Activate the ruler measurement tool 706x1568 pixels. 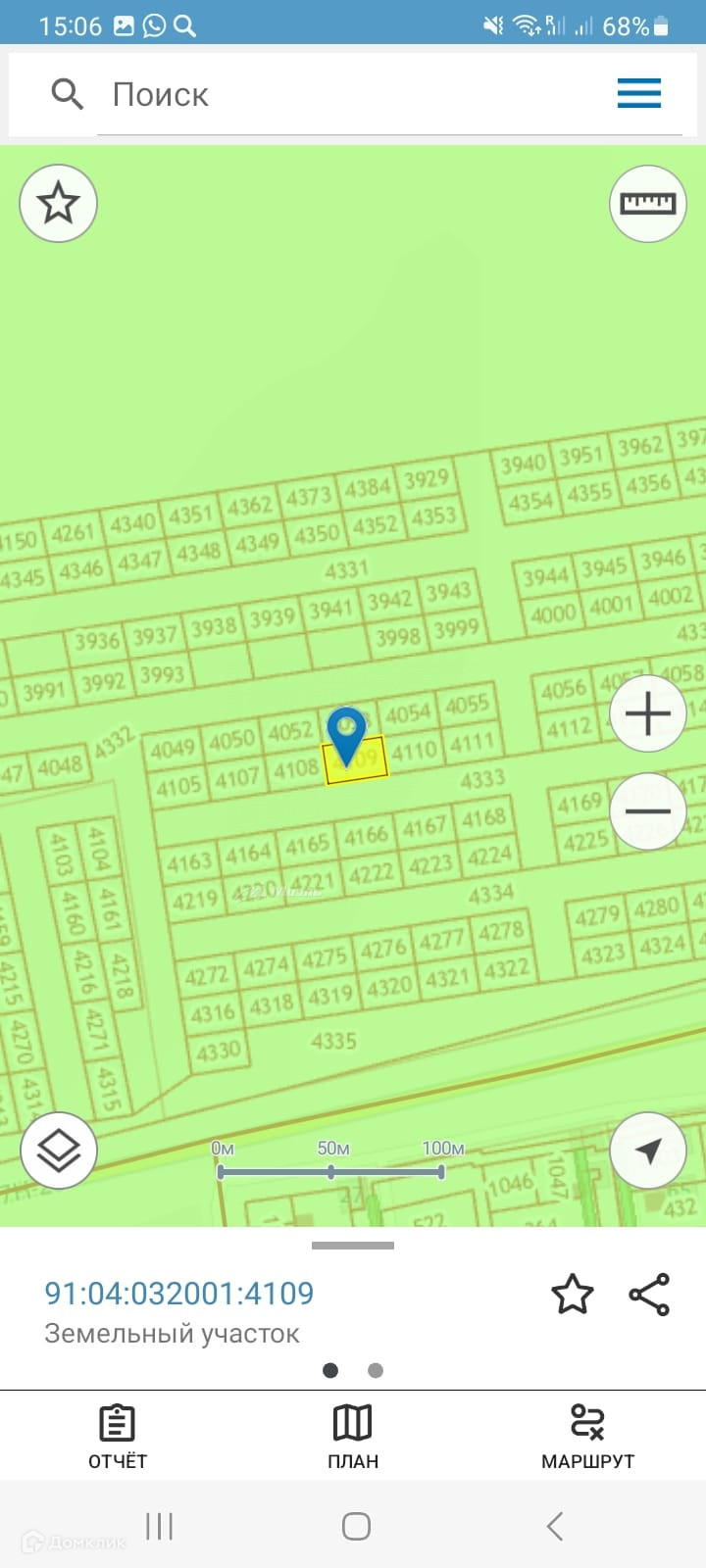(647, 203)
